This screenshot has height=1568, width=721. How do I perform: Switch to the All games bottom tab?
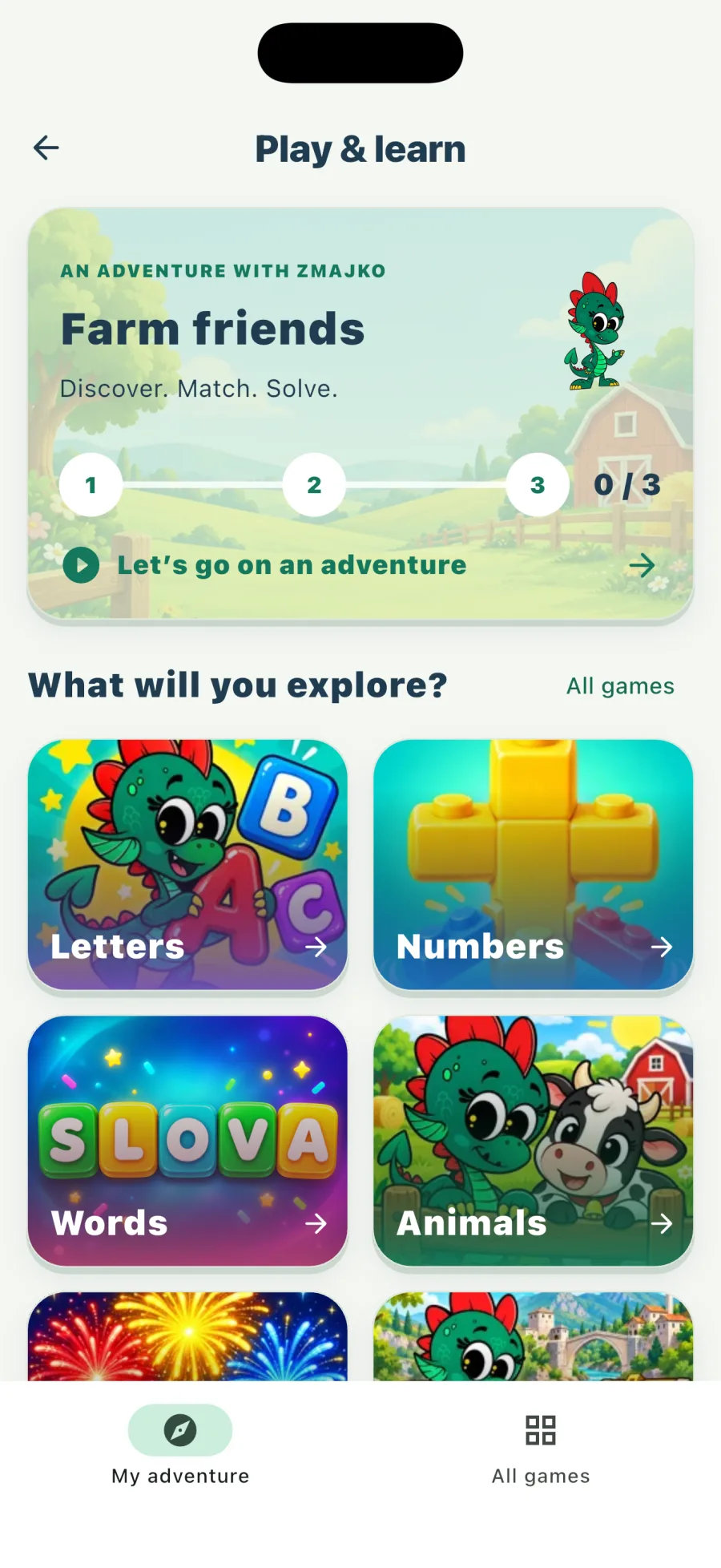point(541,1448)
